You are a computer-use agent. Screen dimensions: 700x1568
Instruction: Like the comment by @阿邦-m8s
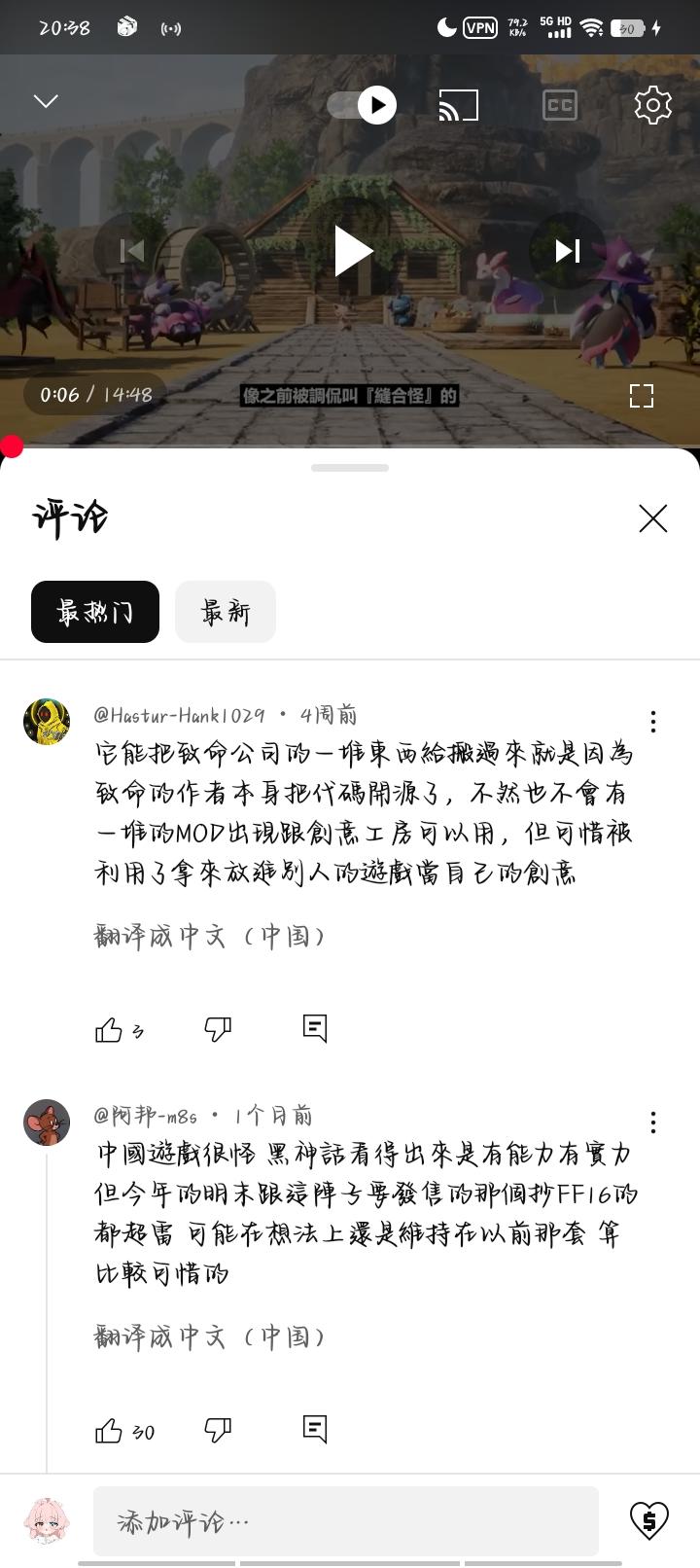[109, 1430]
